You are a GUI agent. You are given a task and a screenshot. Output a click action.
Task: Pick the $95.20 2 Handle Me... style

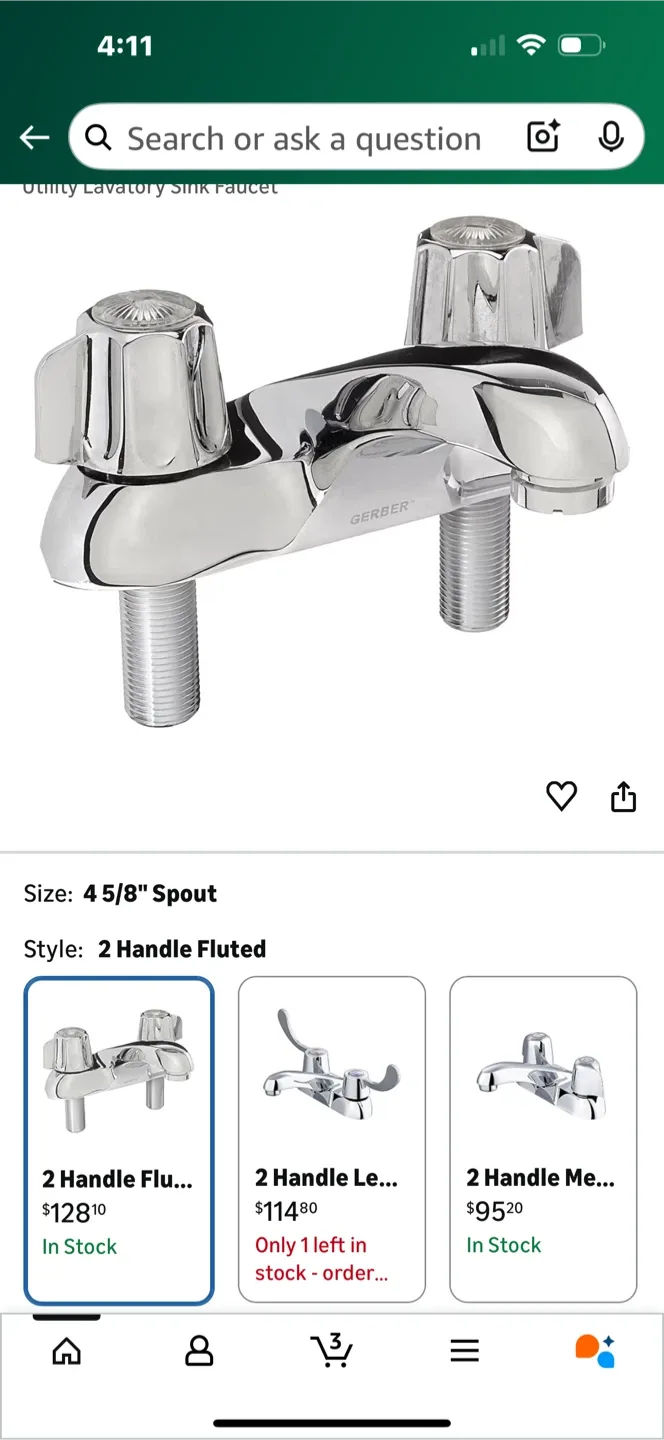[x=543, y=1140]
